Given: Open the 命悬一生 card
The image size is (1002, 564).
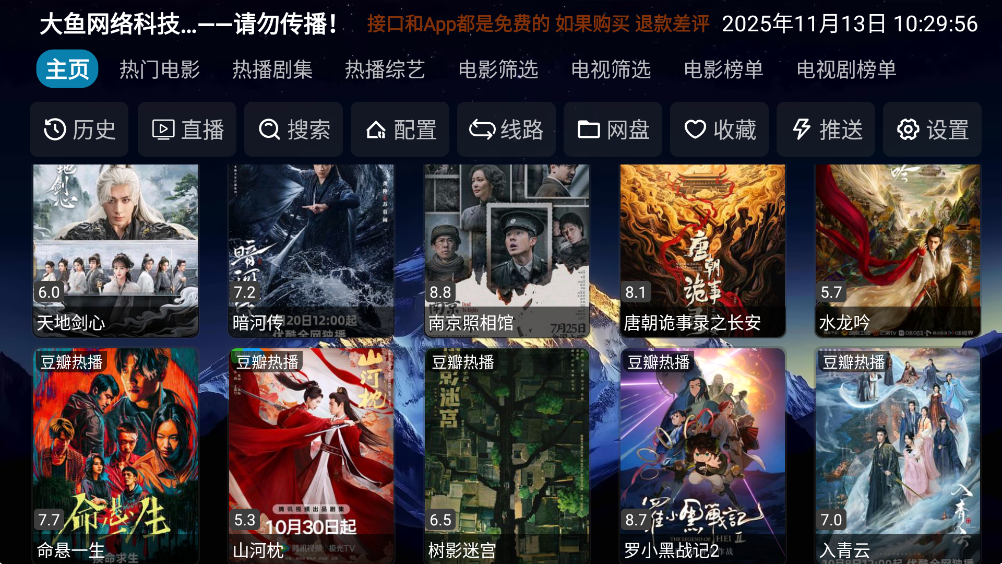Looking at the screenshot, I should click(x=116, y=455).
